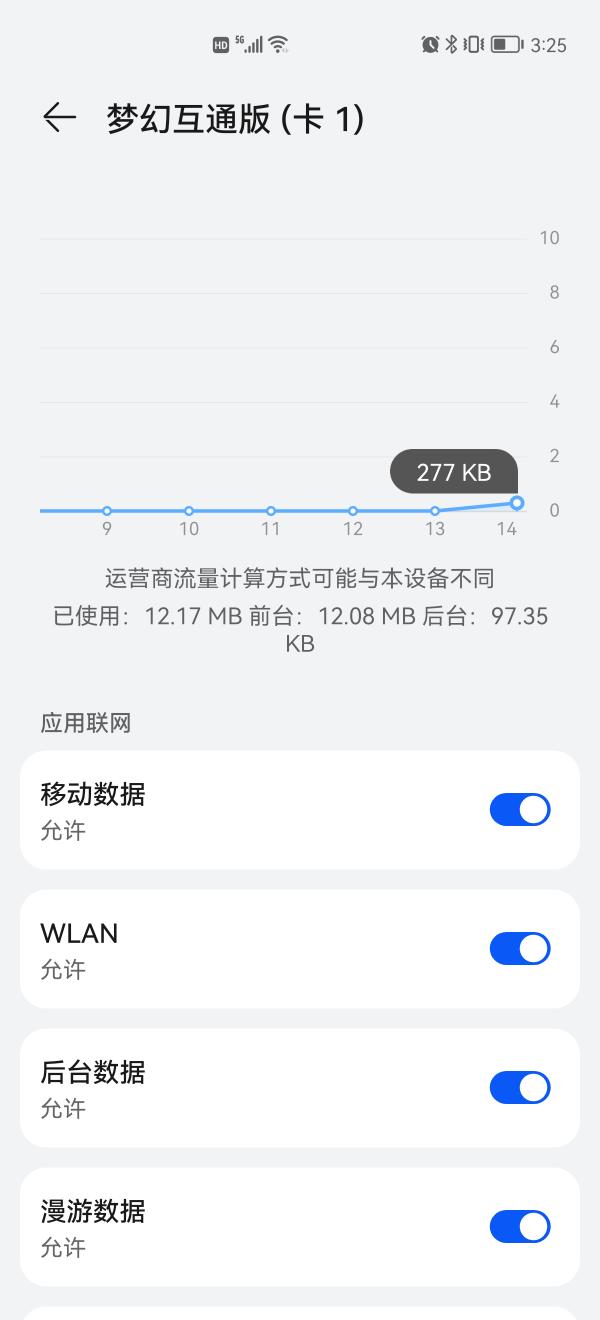
Task: Select the day 12 point on the chart
Action: pyautogui.click(x=353, y=511)
